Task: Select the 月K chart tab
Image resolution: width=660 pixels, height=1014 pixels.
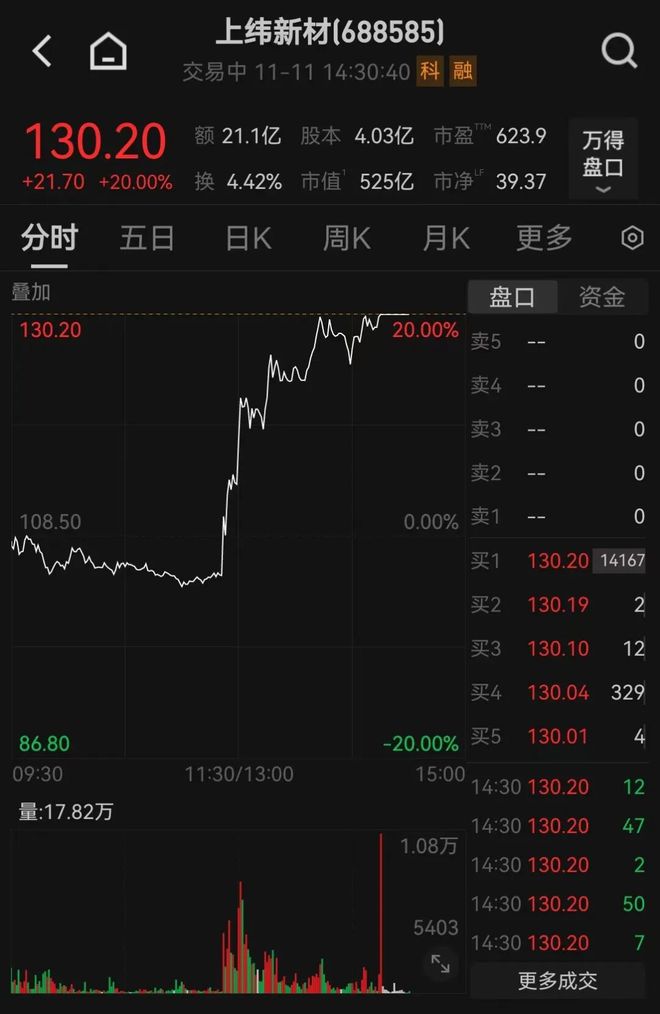Action: [445, 238]
